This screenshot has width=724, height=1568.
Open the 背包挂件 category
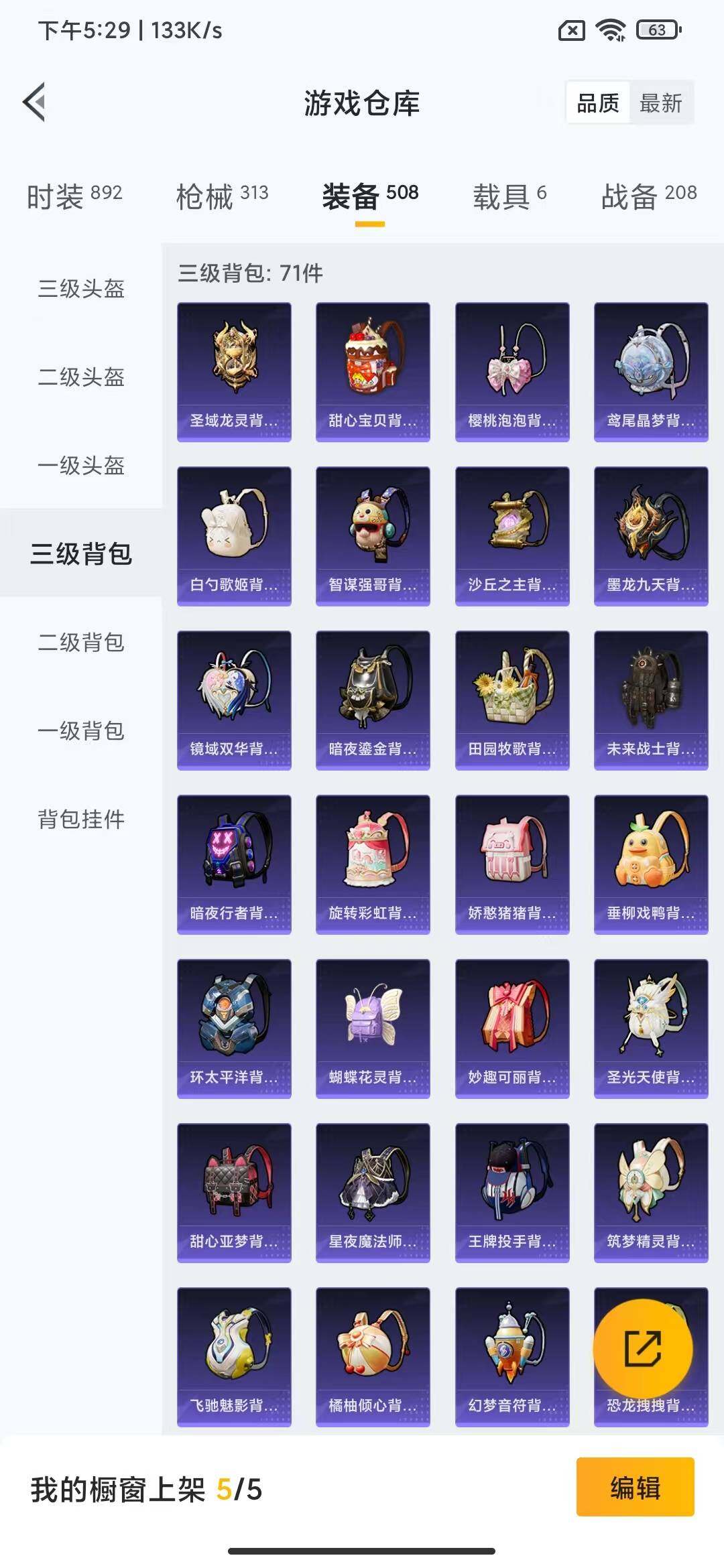coord(81,820)
